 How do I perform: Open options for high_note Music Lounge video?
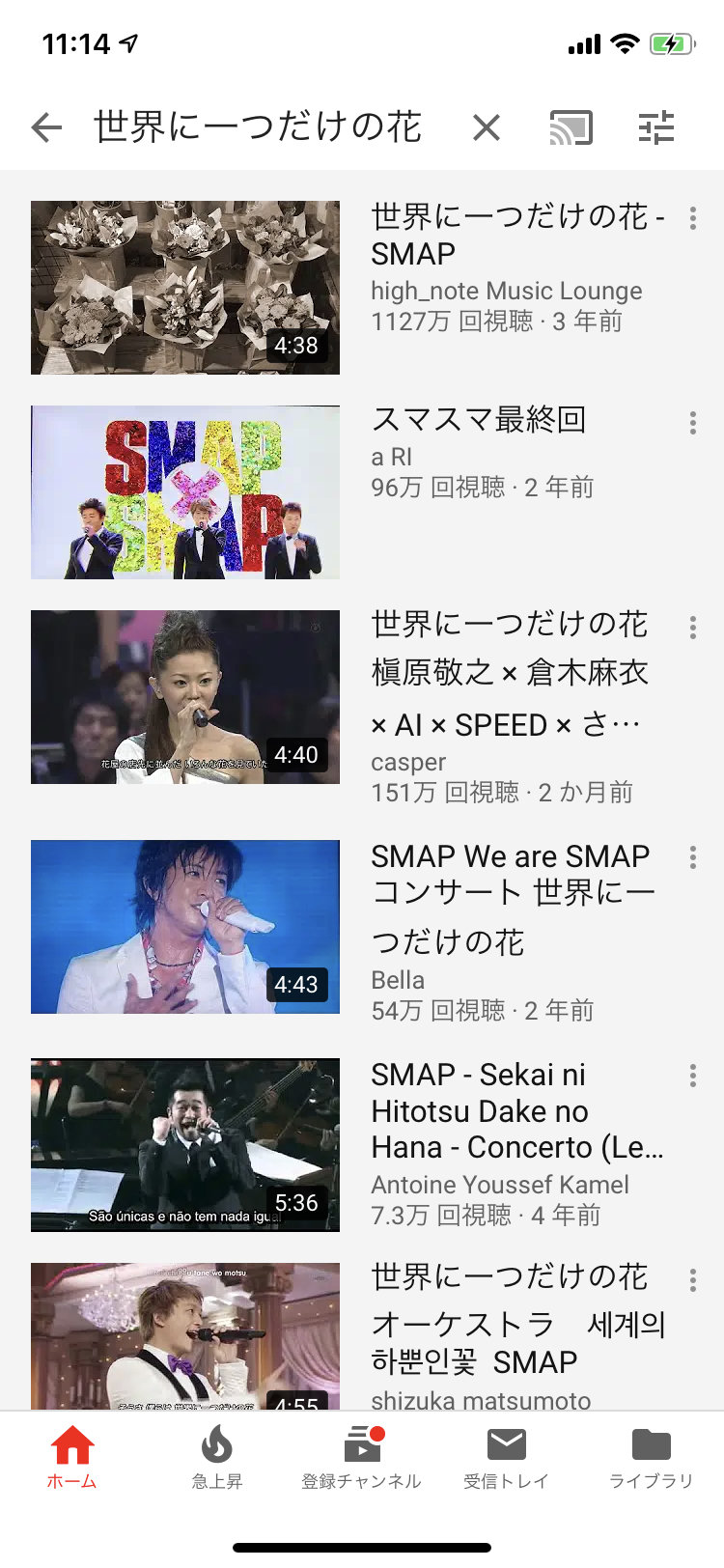coord(692,218)
